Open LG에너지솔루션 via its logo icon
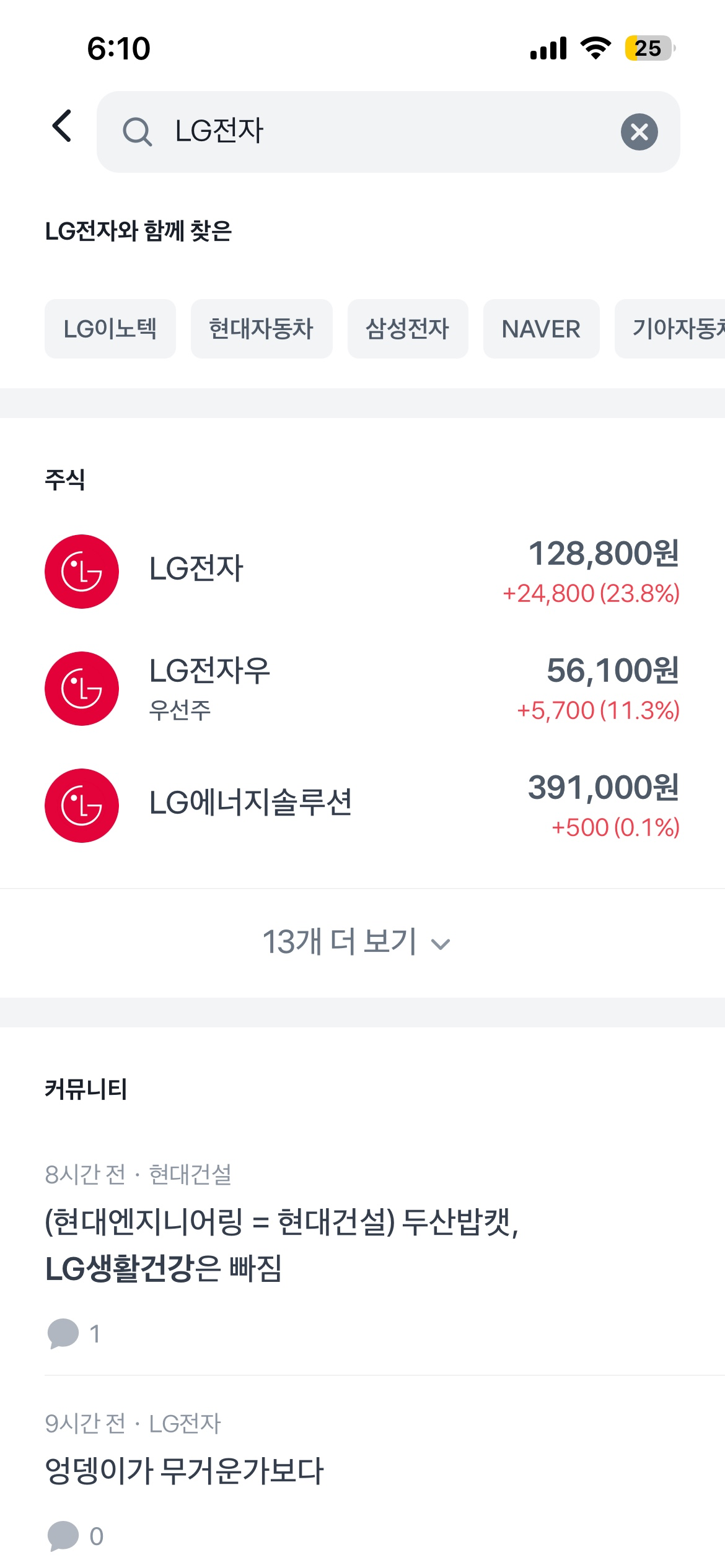The height and width of the screenshot is (1568, 725). click(81, 804)
